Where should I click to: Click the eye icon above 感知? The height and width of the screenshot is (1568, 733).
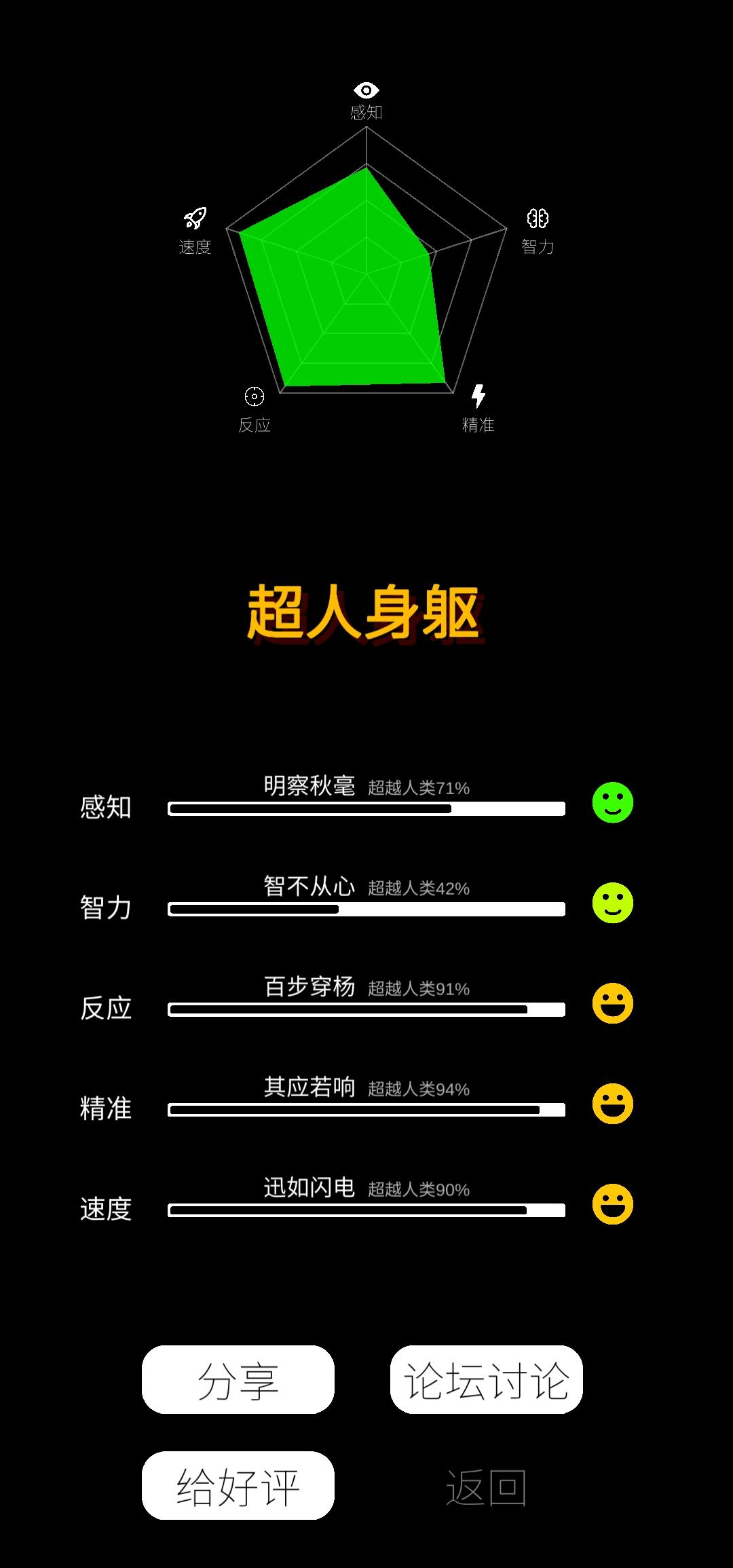[366, 89]
